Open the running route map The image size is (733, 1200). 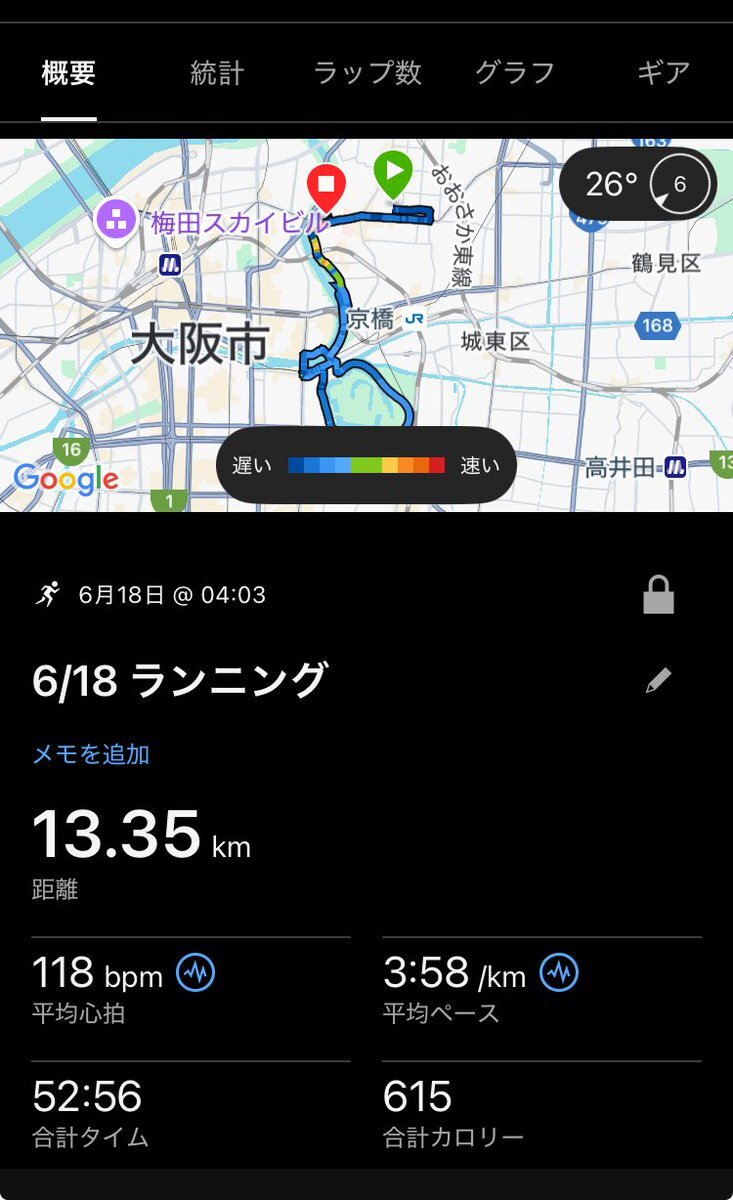pos(366,325)
